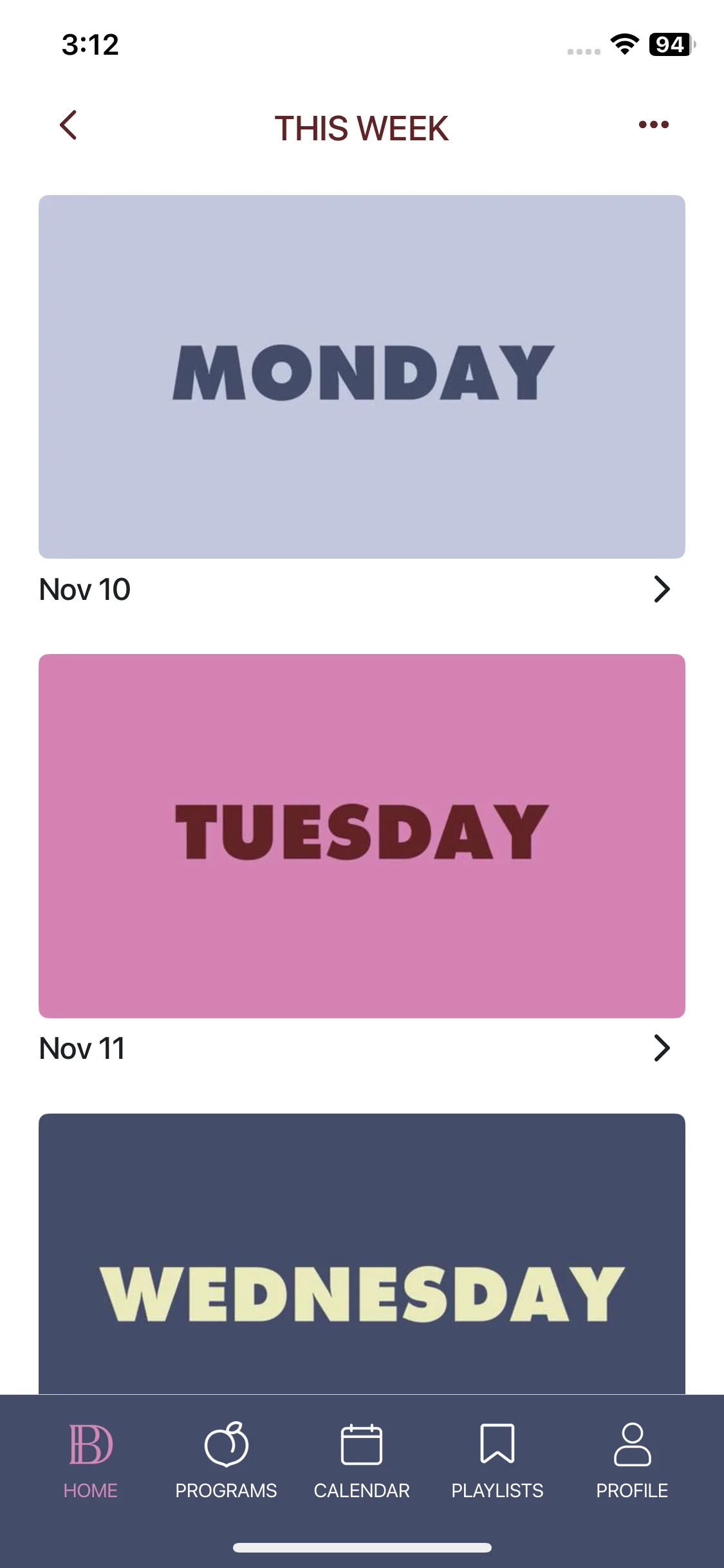Go back from This Week
This screenshot has width=724, height=1568.
point(68,125)
